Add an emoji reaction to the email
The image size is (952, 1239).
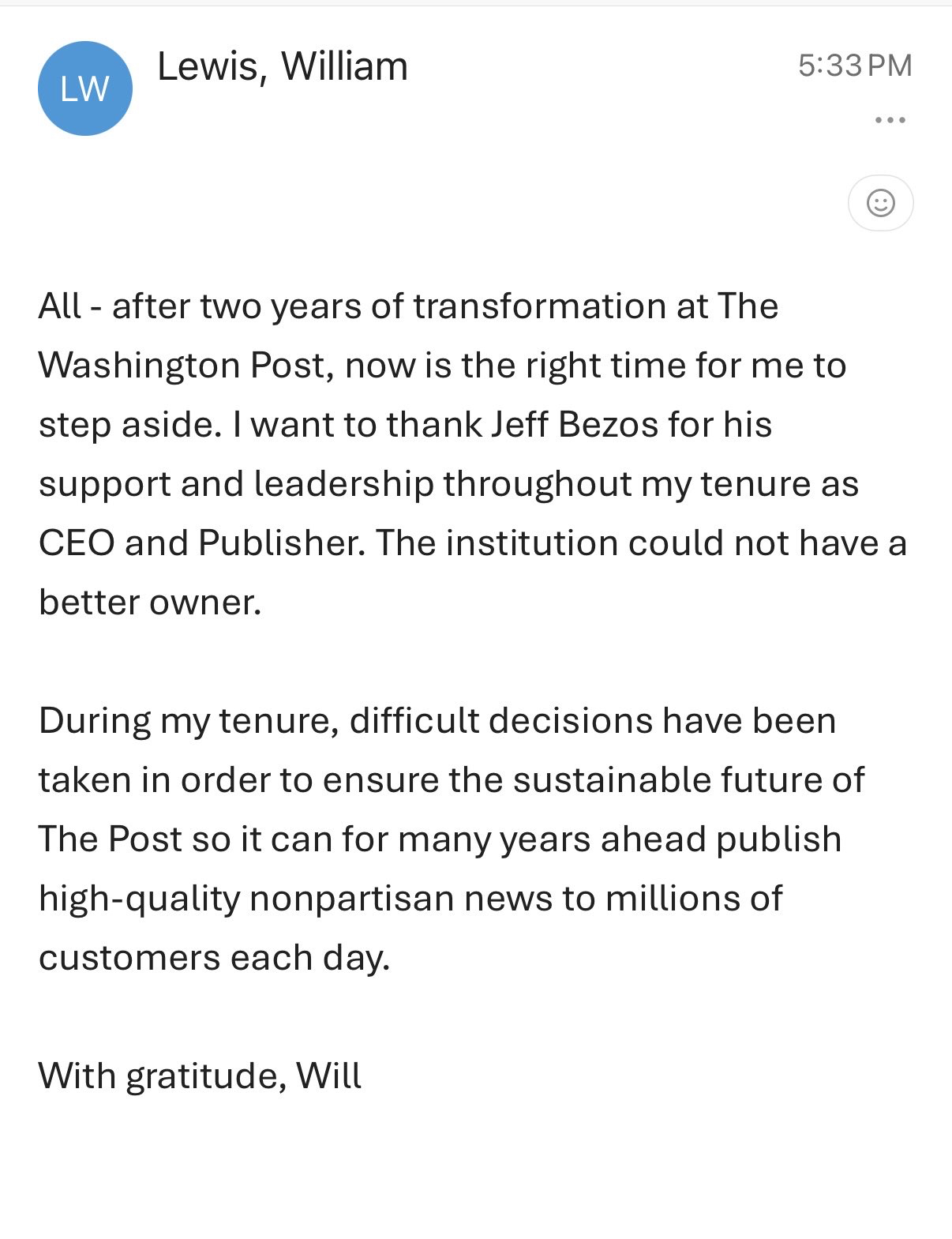pyautogui.click(x=880, y=203)
